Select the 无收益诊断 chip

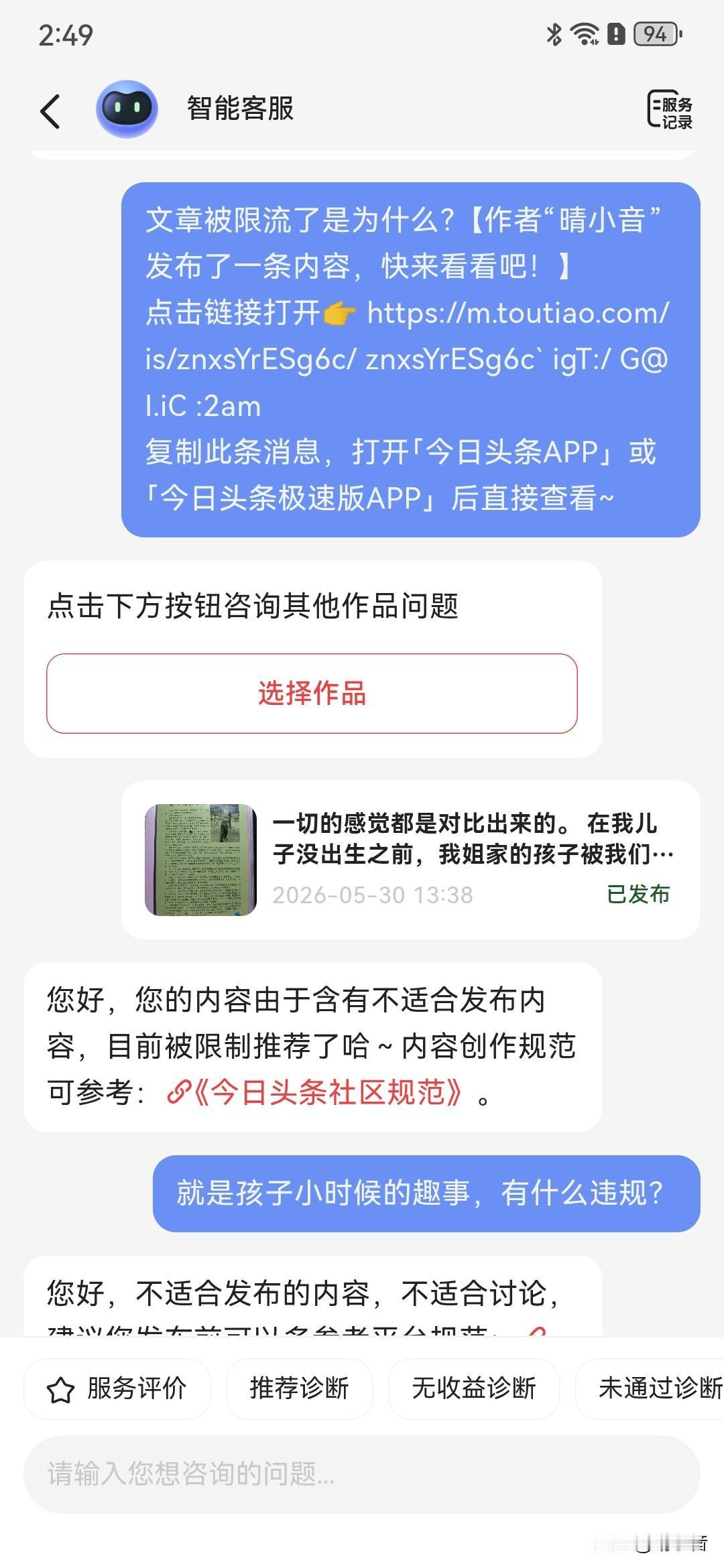tap(473, 1388)
